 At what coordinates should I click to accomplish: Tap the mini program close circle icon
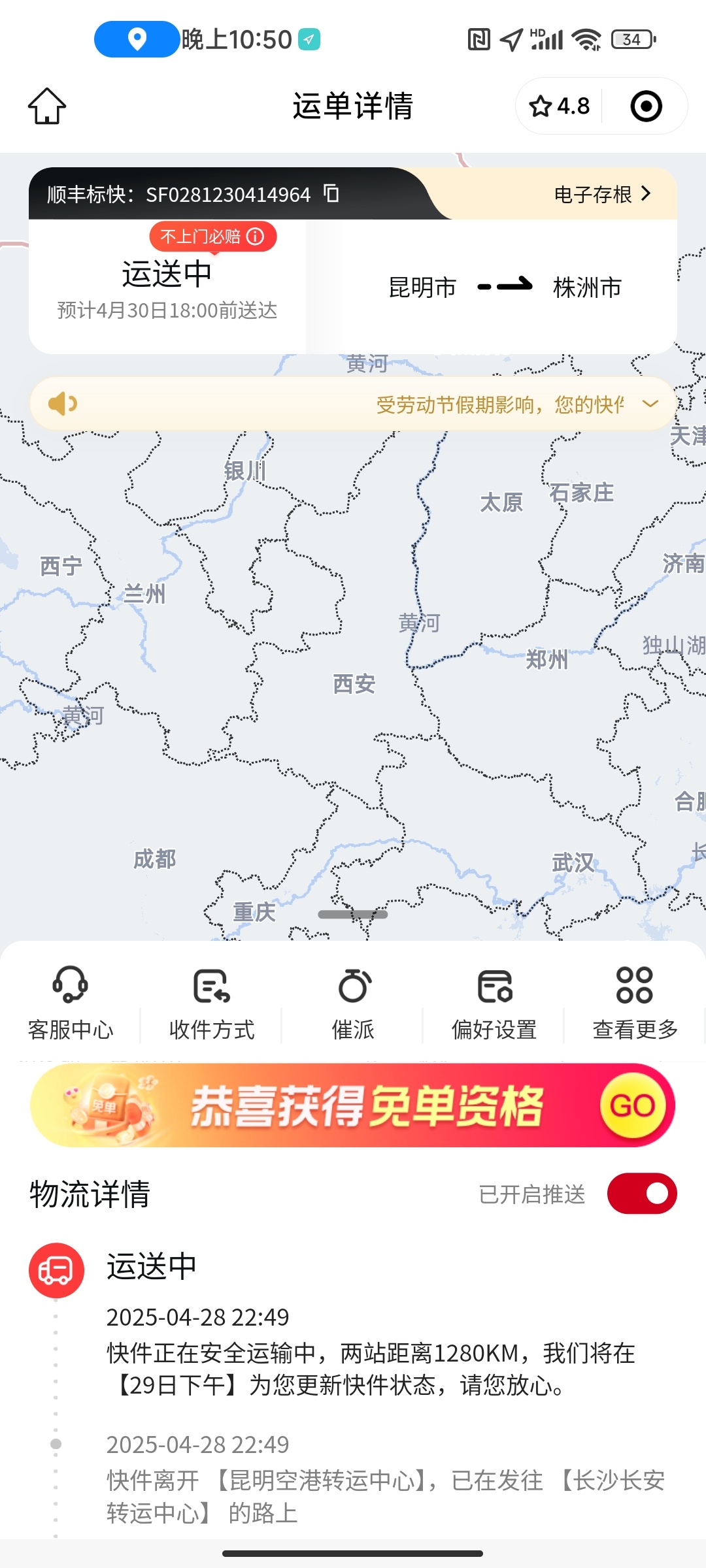(x=646, y=106)
